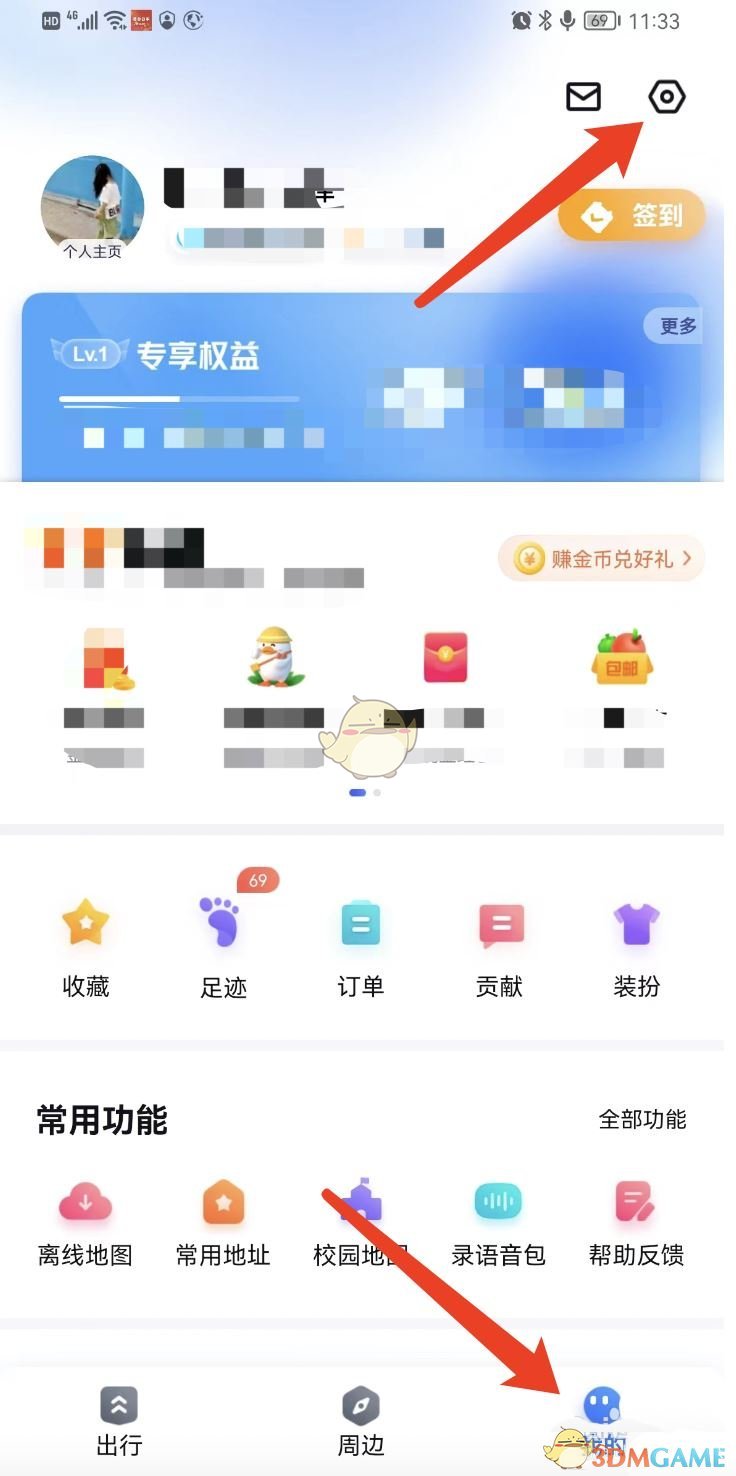Screen dimensions: 736x1476
Task: Tap the 签到 check-in button
Action: (632, 215)
